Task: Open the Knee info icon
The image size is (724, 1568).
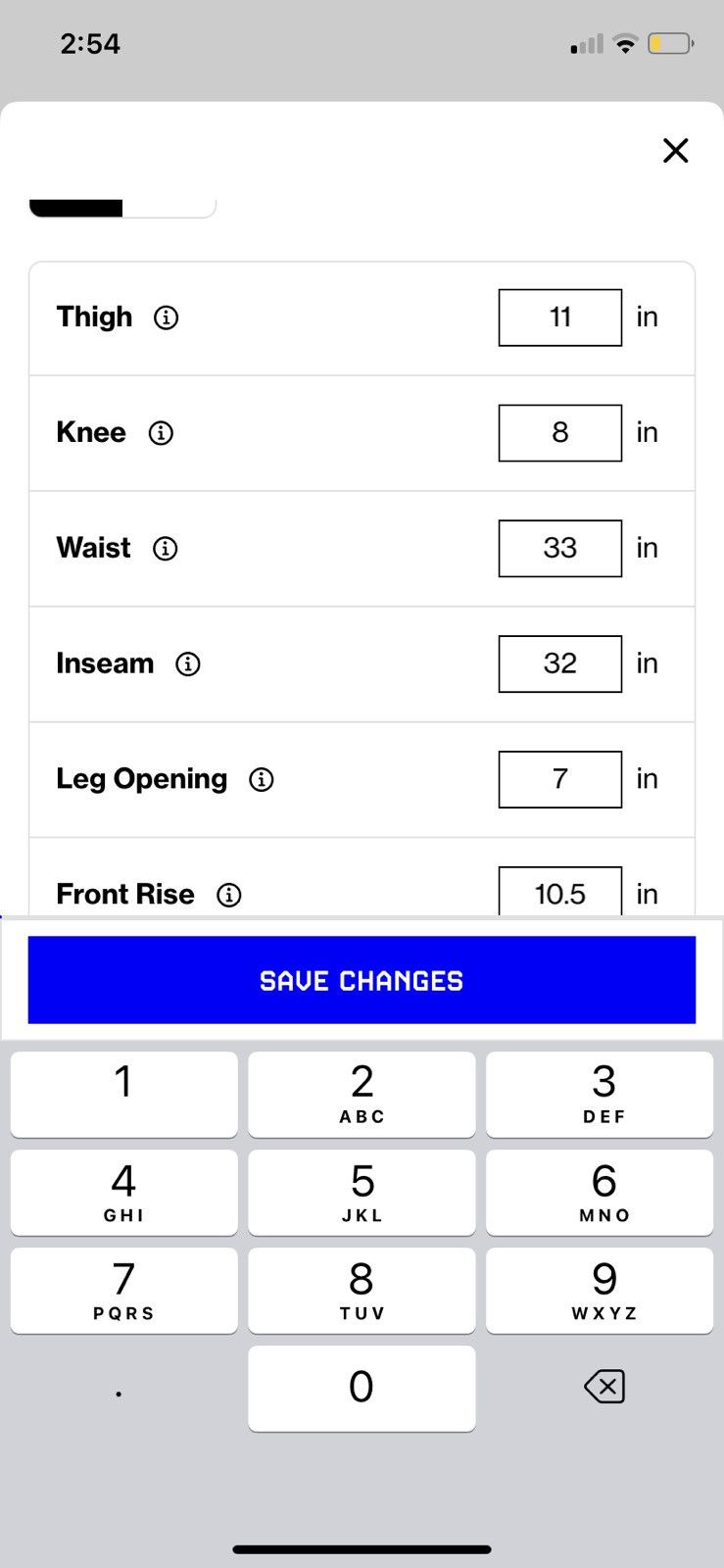Action: (161, 433)
